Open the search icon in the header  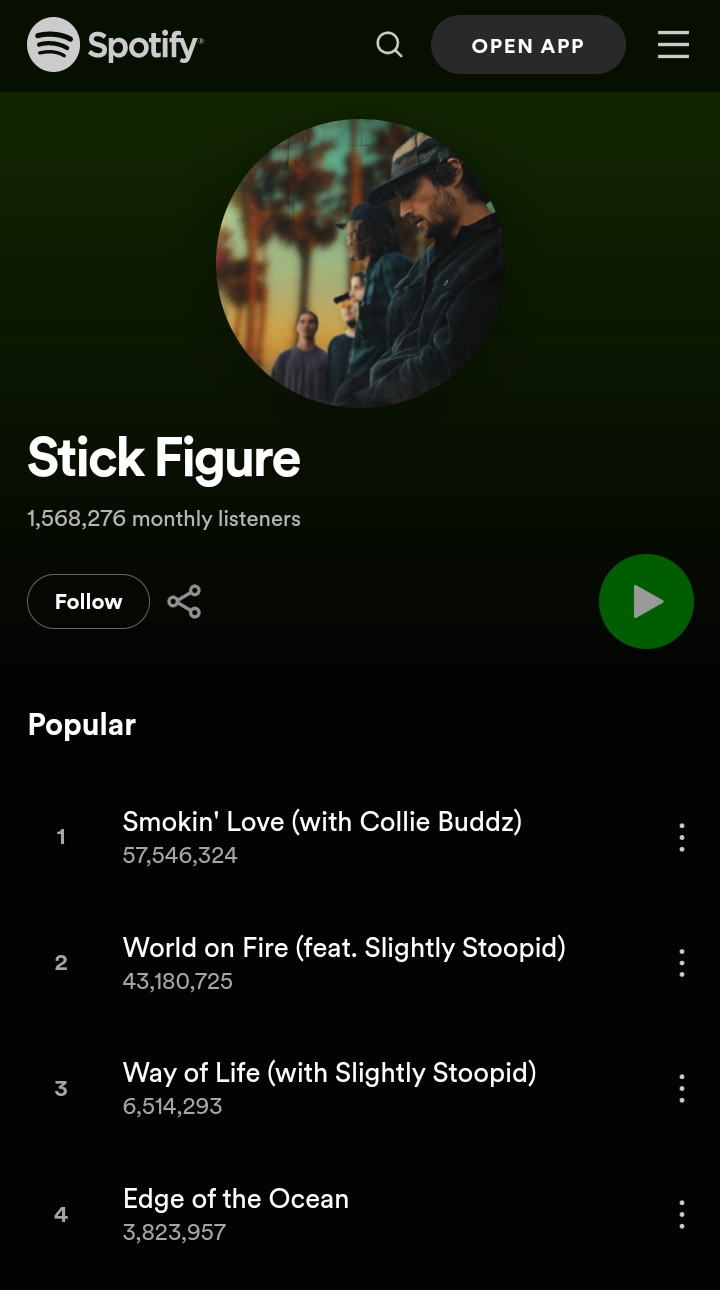389,45
